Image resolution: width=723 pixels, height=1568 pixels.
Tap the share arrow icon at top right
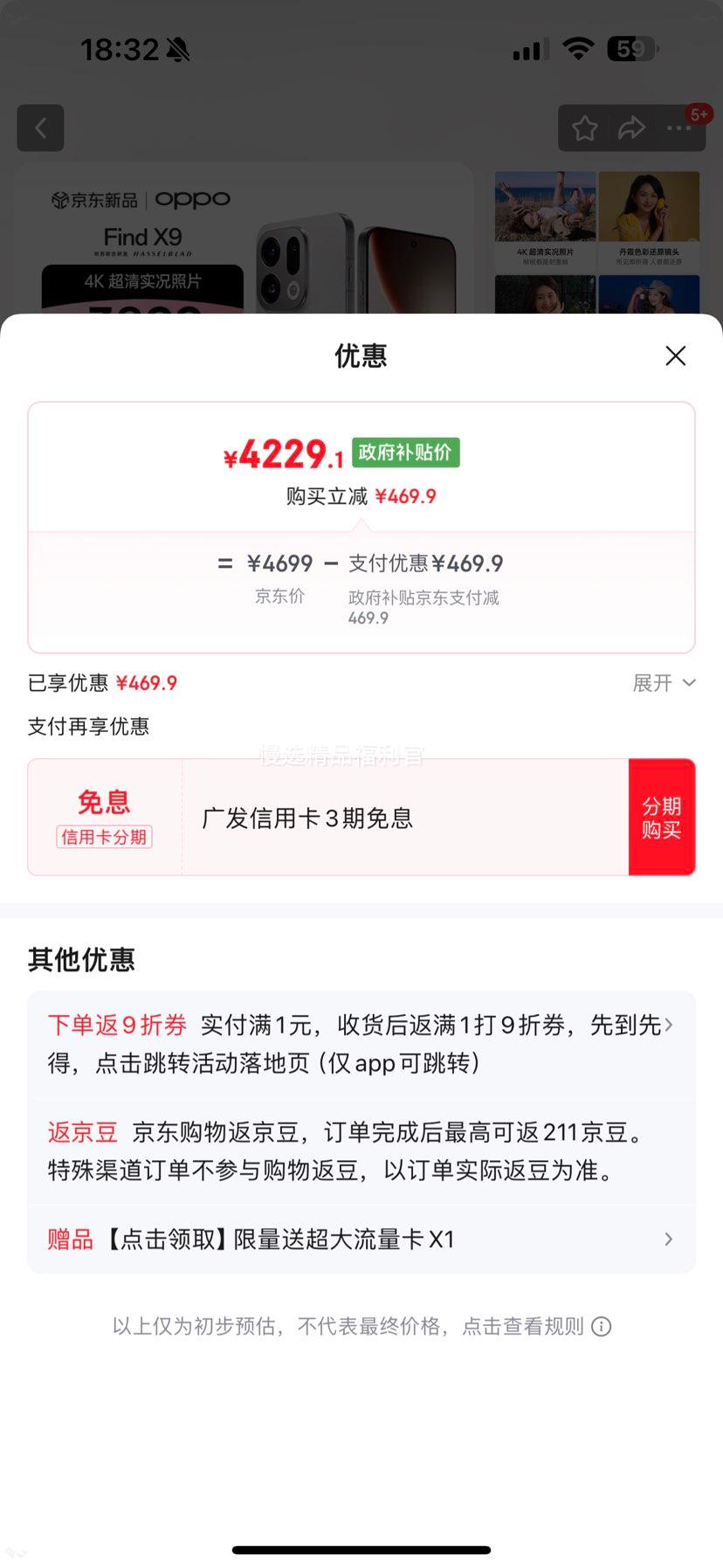pos(630,128)
